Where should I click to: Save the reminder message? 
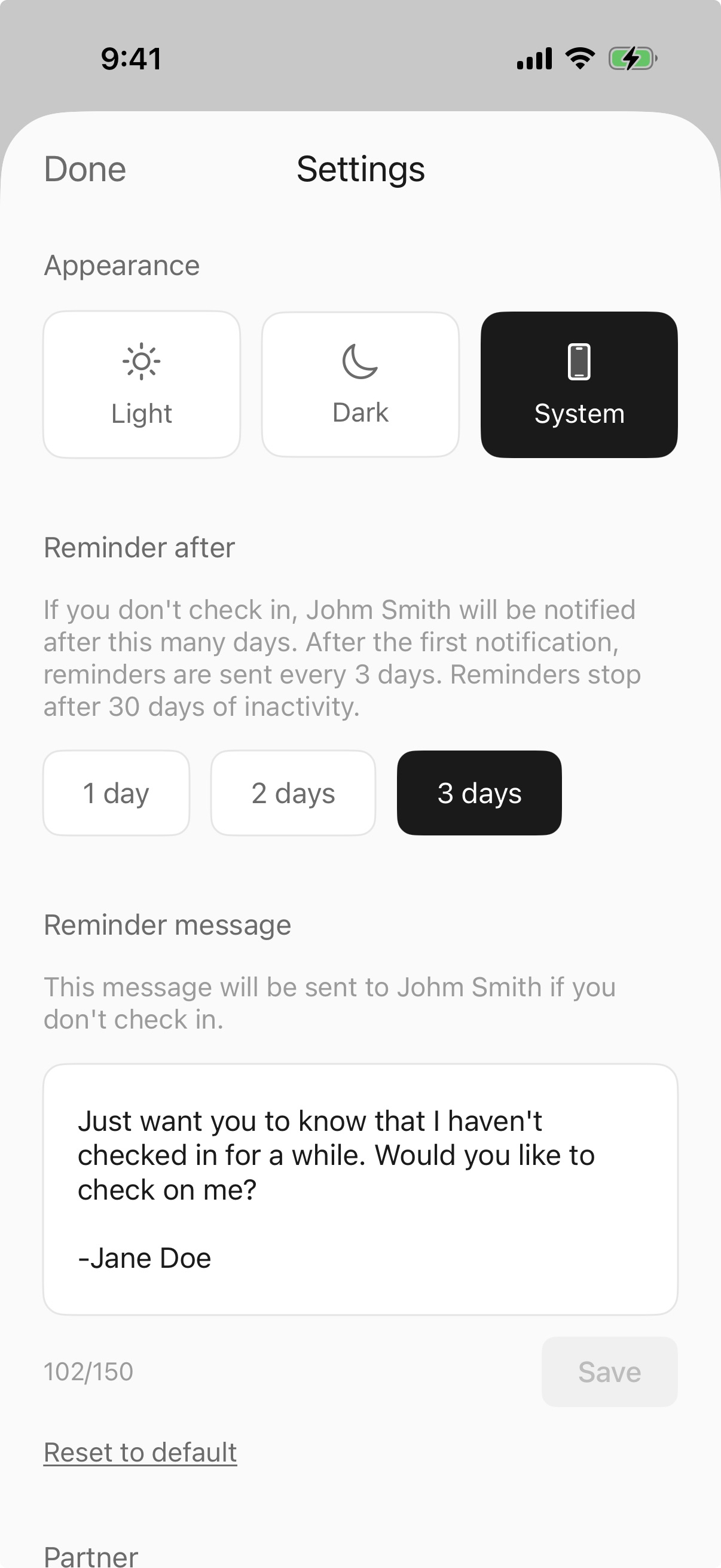coord(609,1372)
